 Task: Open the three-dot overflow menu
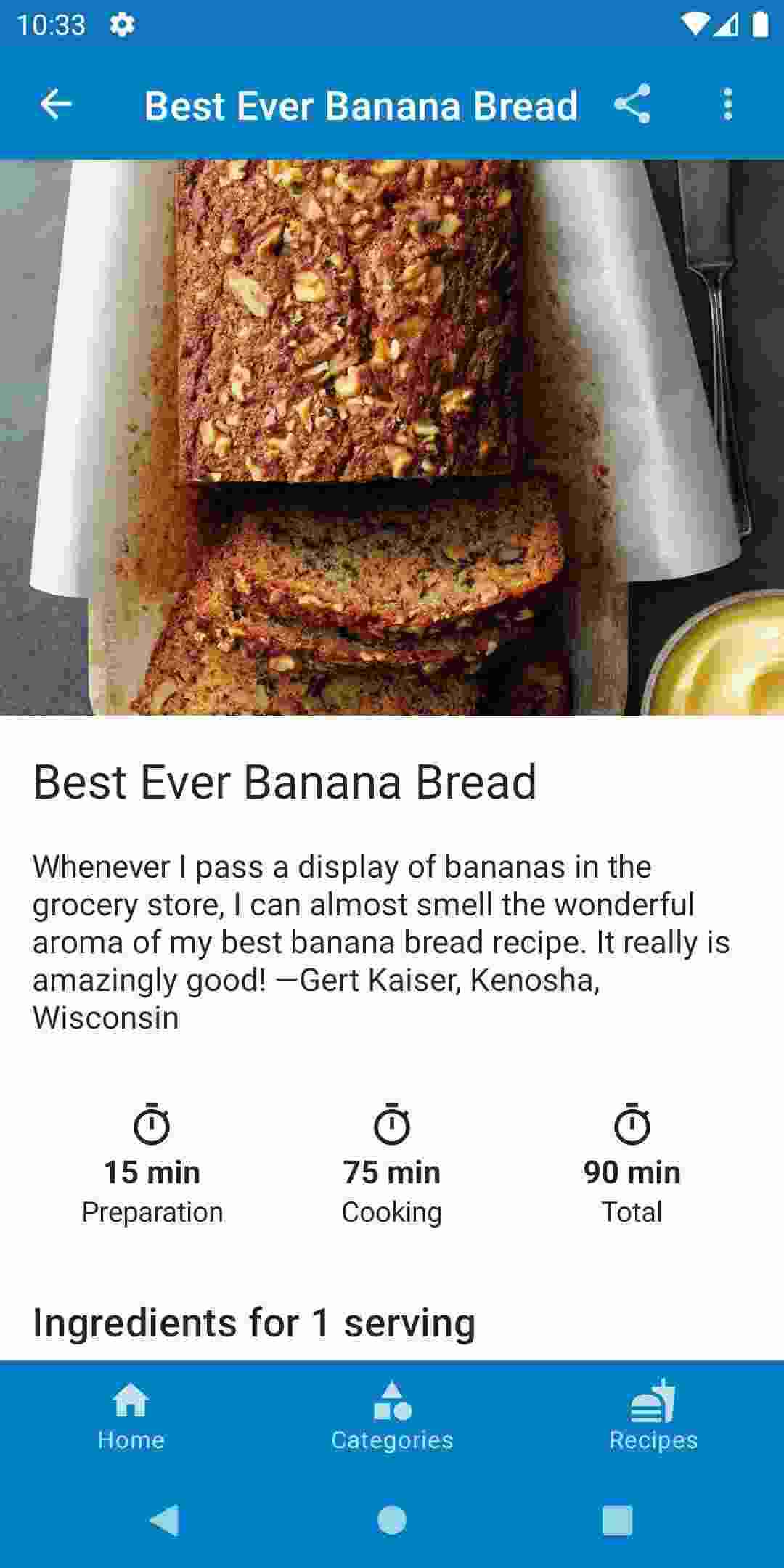(727, 105)
